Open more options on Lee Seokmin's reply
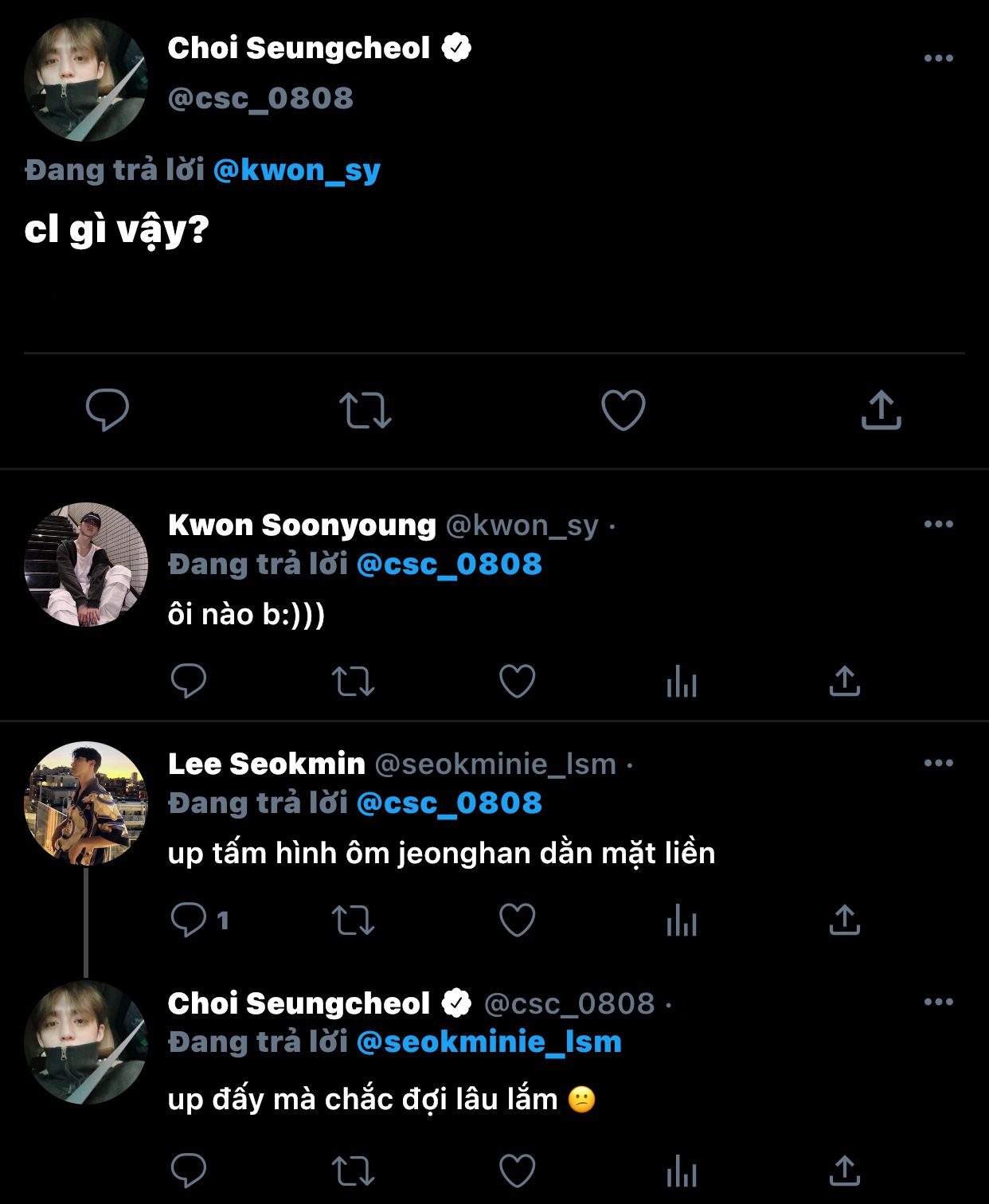The height and width of the screenshot is (1204, 989). (938, 763)
